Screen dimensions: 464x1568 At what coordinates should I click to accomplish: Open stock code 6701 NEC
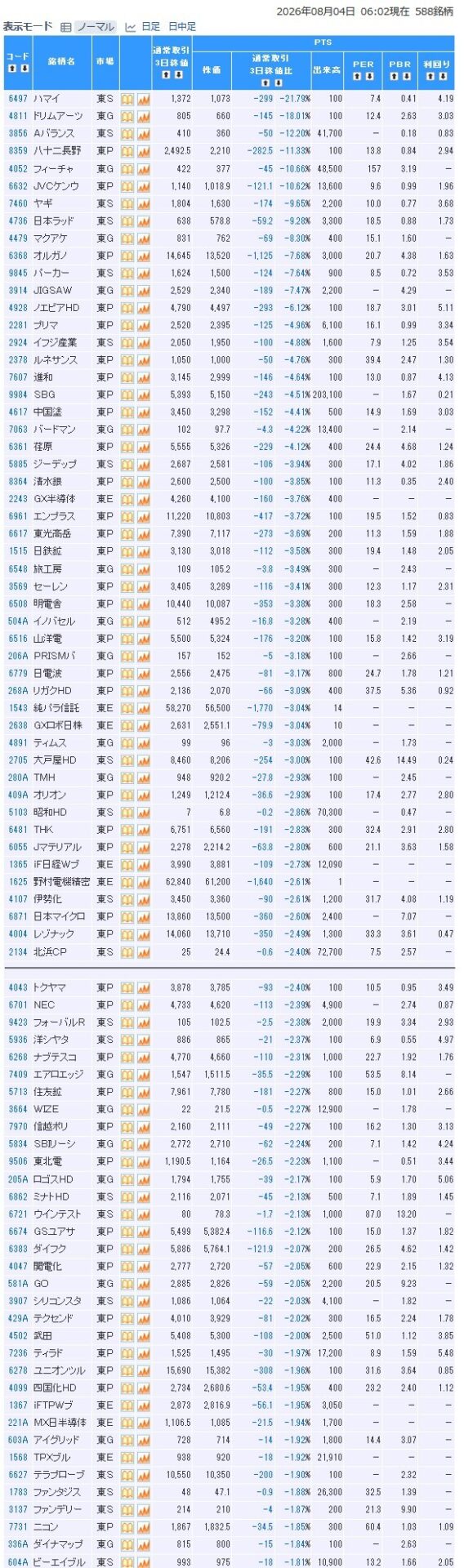click(x=18, y=1005)
